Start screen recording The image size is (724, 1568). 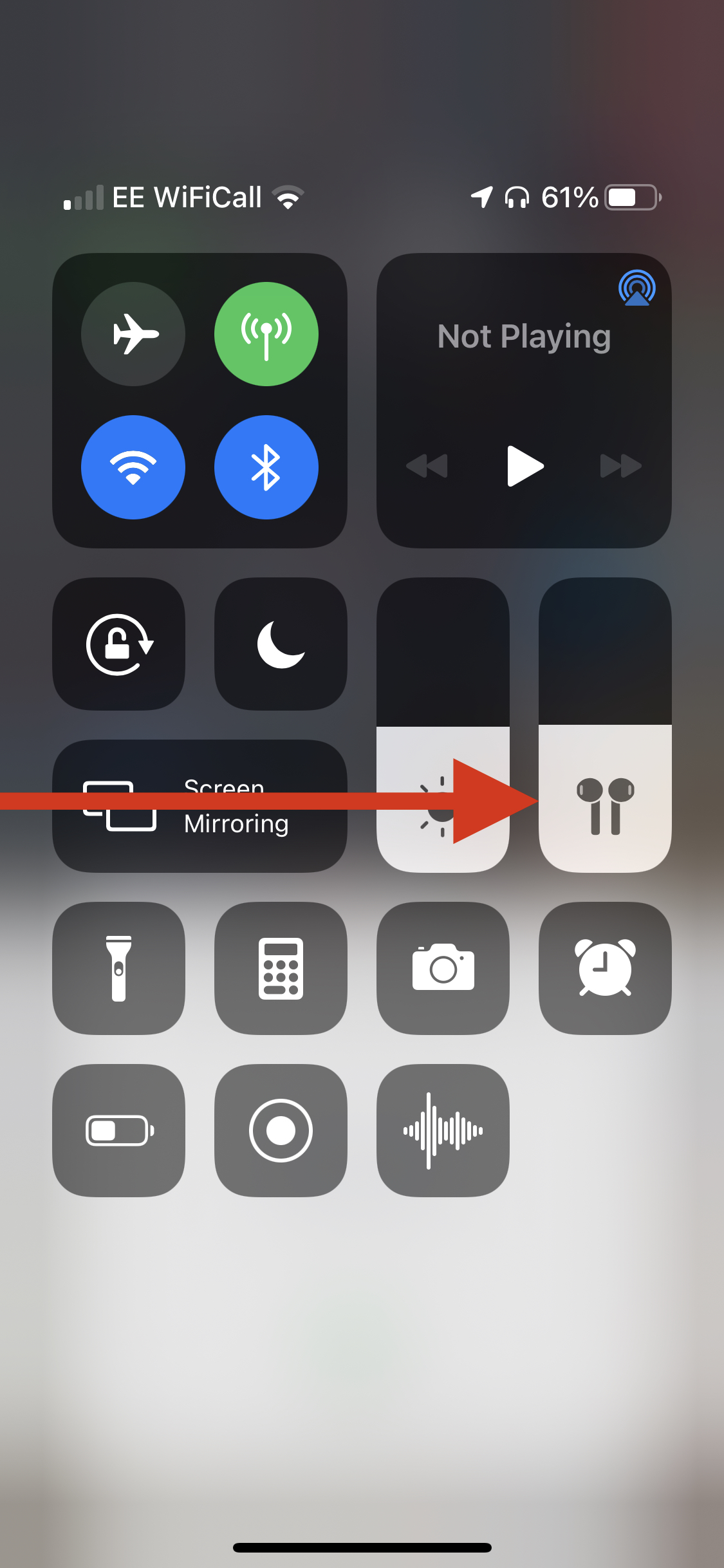281,1130
